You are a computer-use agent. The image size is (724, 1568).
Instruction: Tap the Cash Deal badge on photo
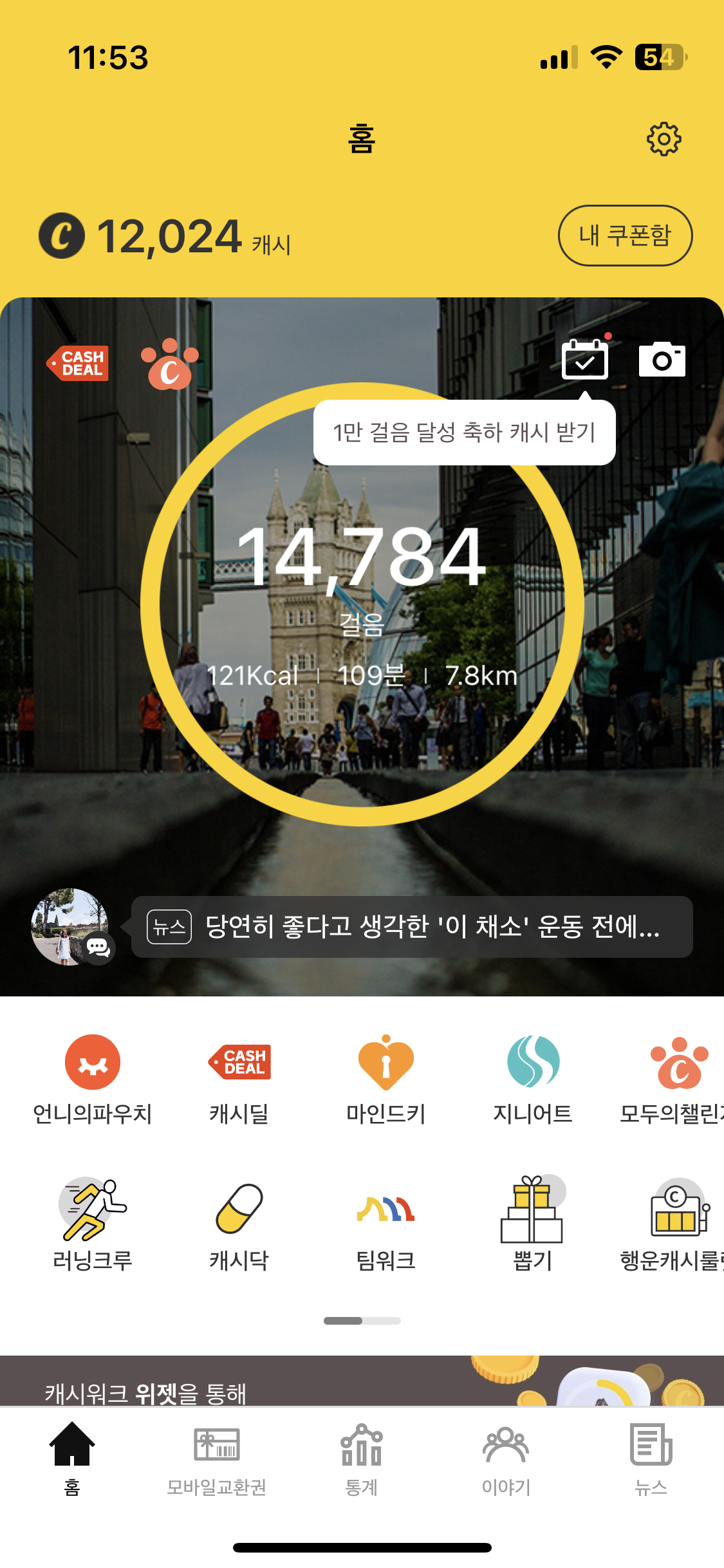[x=79, y=363]
